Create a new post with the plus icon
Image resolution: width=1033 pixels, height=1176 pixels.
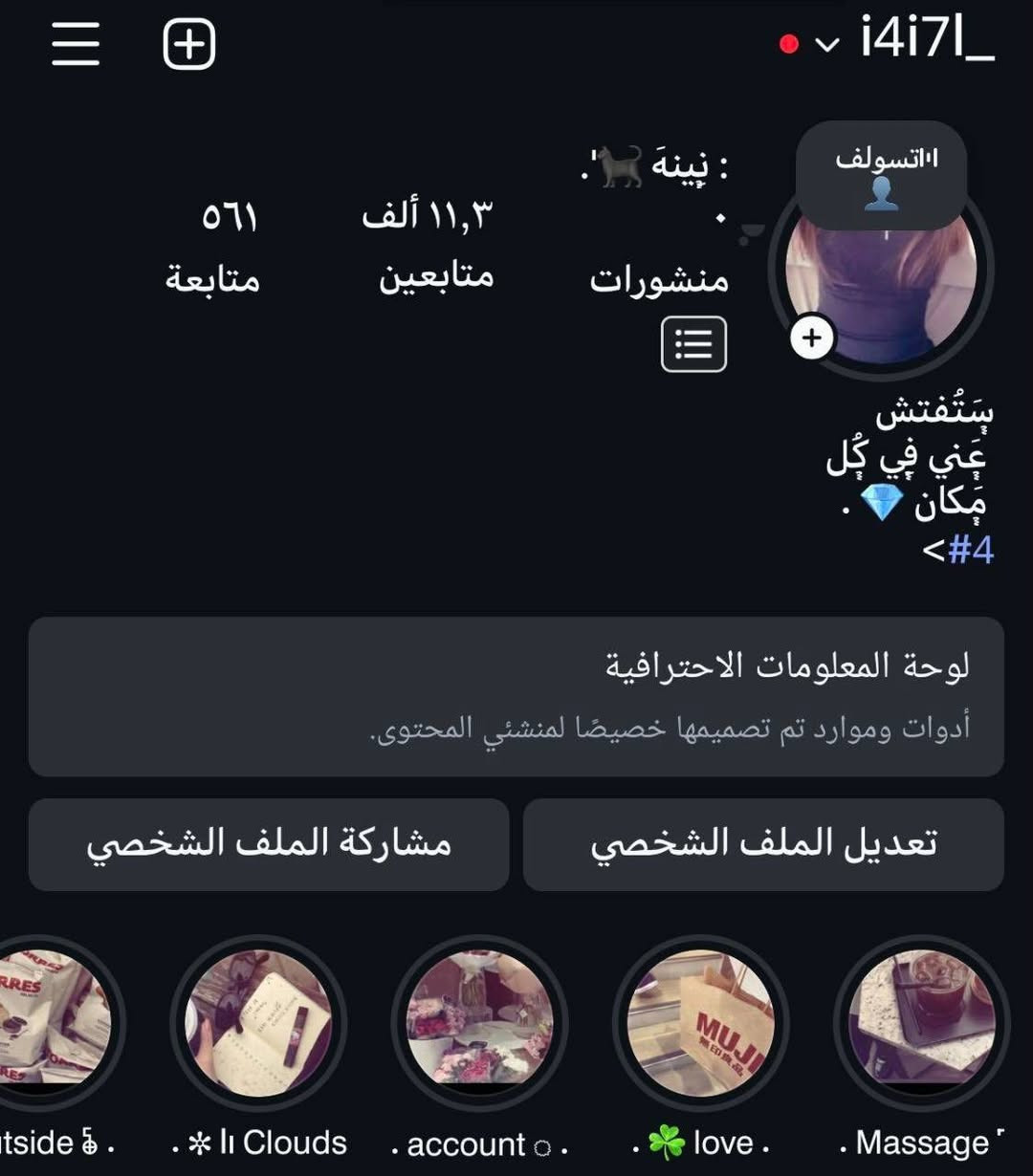point(188,44)
